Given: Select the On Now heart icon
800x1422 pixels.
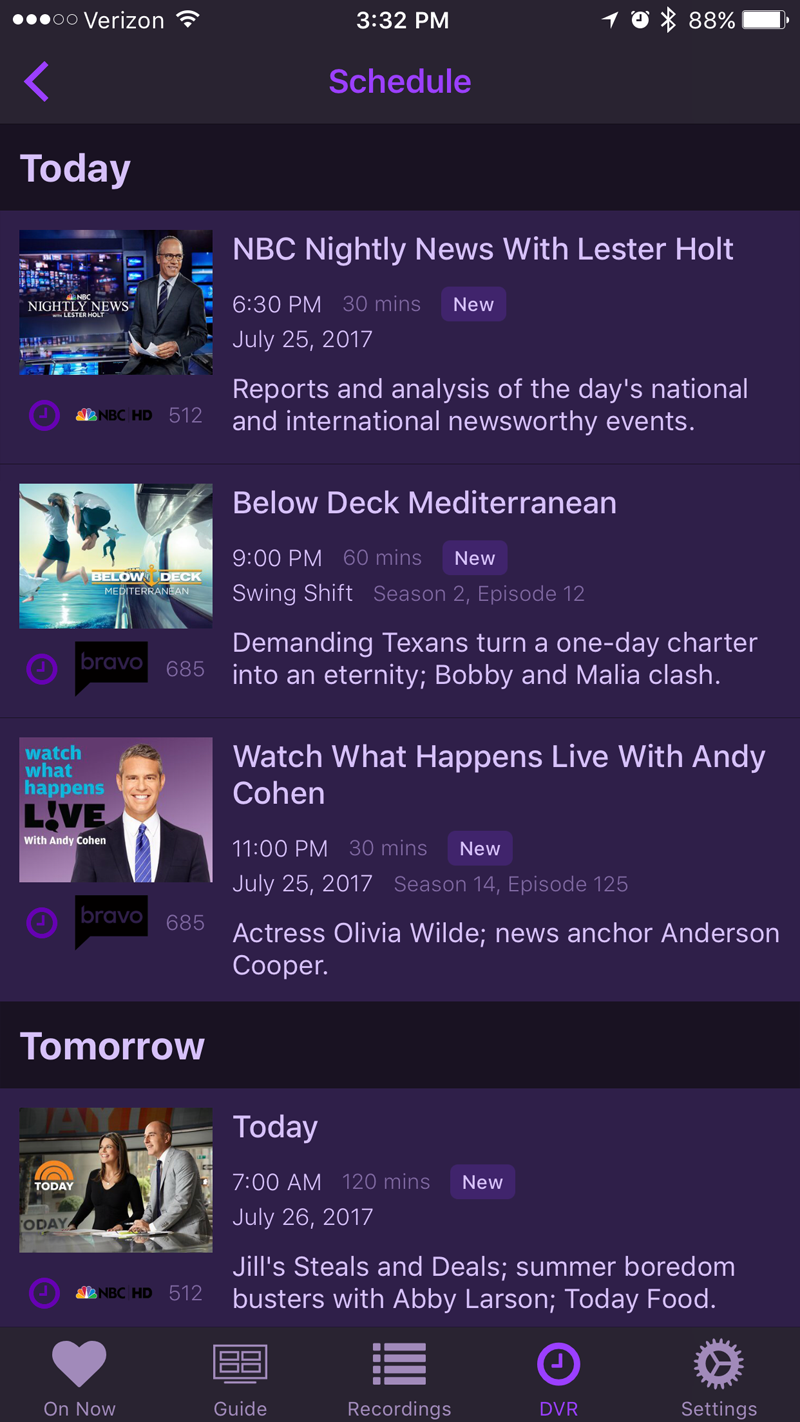Looking at the screenshot, I should point(79,1362).
